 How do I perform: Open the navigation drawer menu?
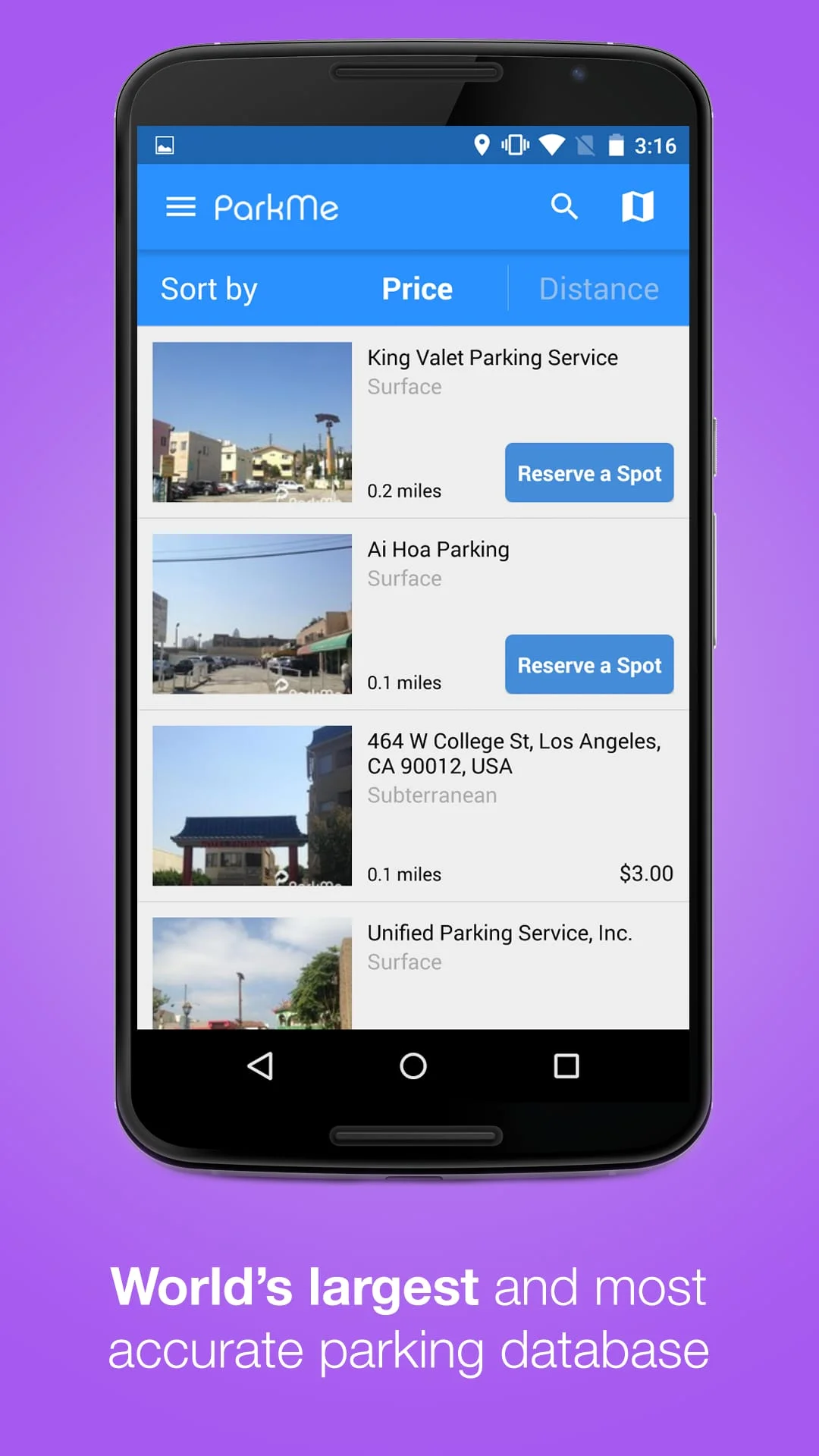[180, 207]
